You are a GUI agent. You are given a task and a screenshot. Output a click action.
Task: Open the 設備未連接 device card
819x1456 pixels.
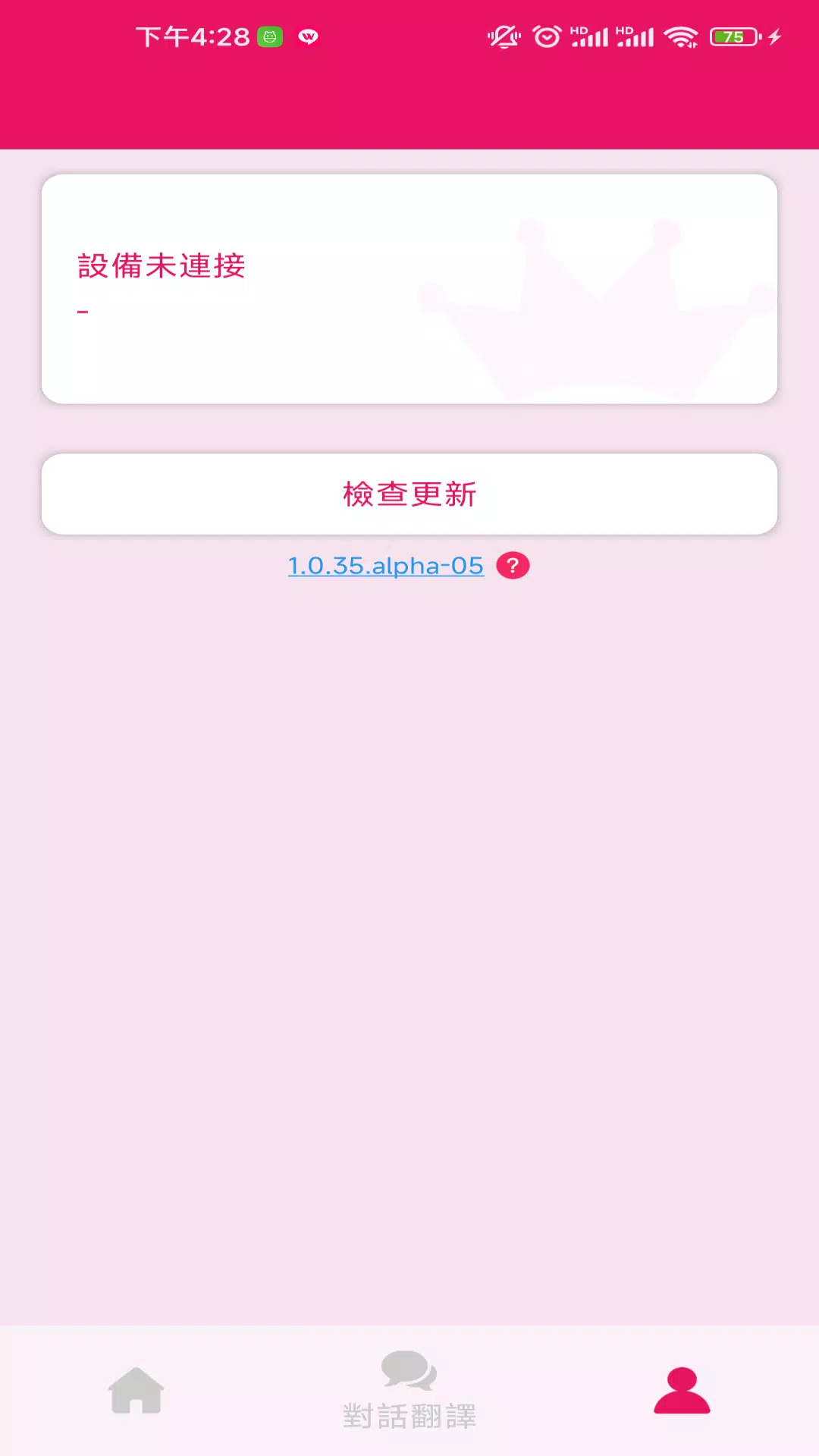pyautogui.click(x=409, y=289)
